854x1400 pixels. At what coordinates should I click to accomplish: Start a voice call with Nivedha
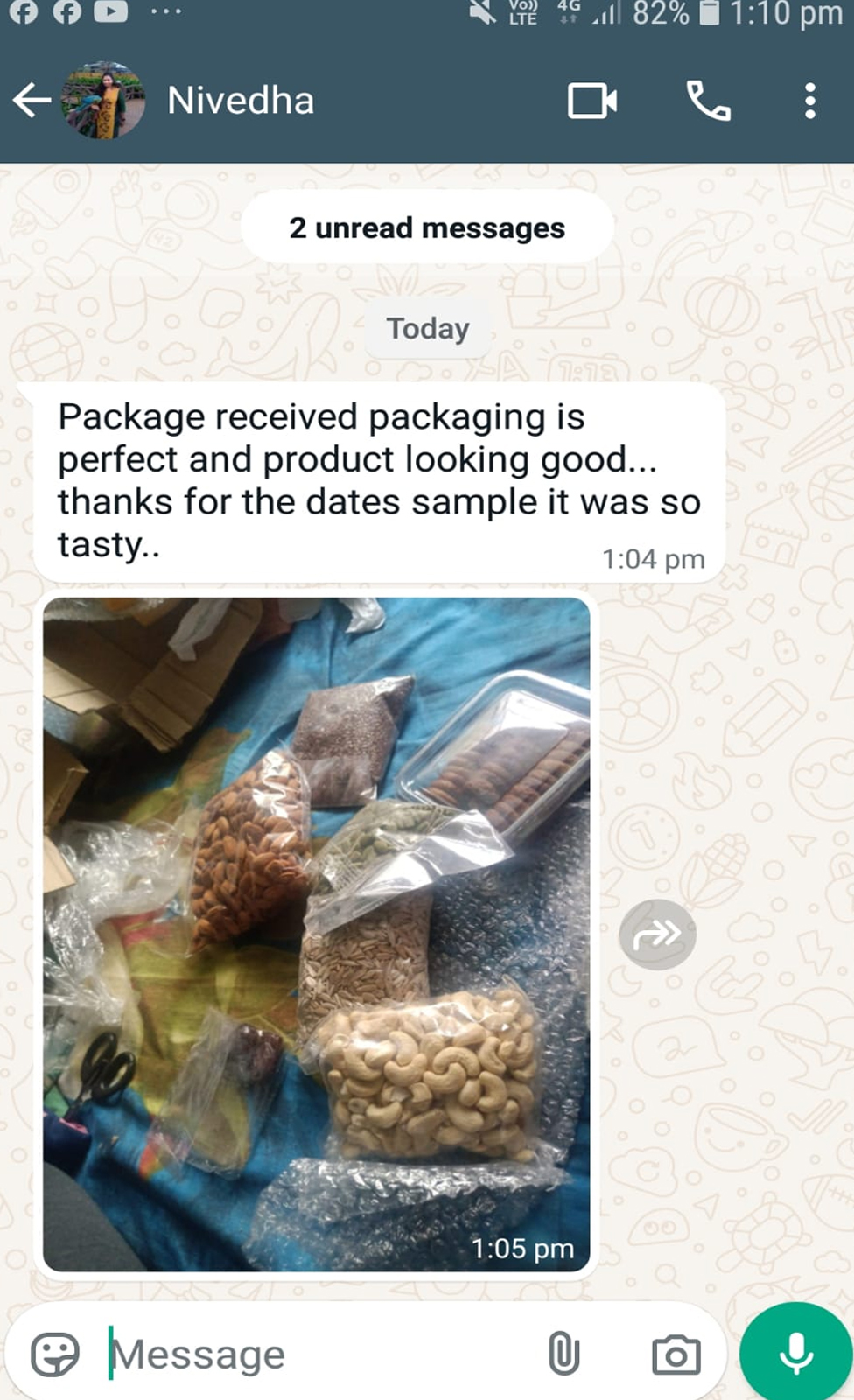pyautogui.click(x=708, y=101)
